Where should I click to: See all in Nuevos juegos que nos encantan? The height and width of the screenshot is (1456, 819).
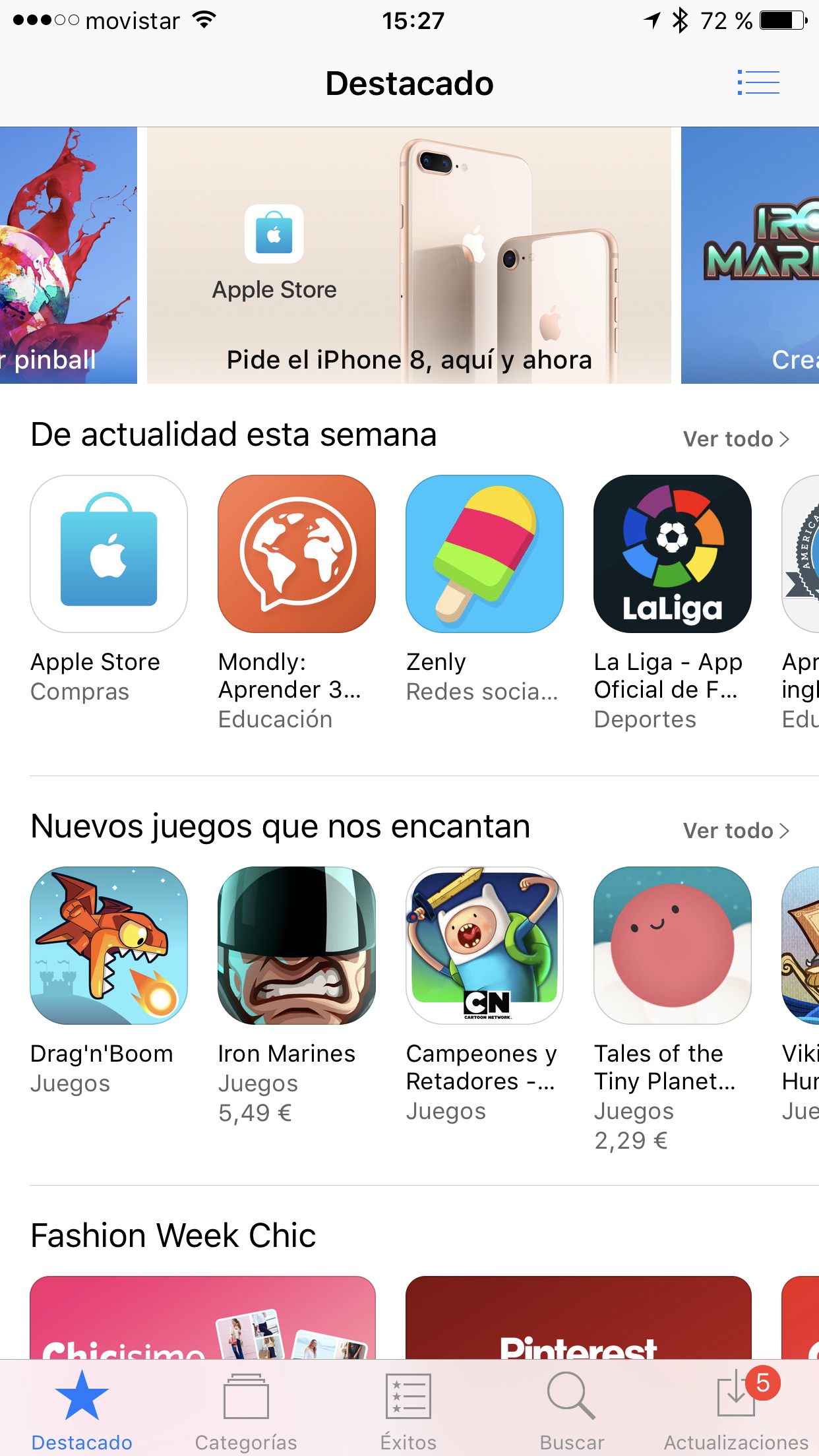coord(736,831)
